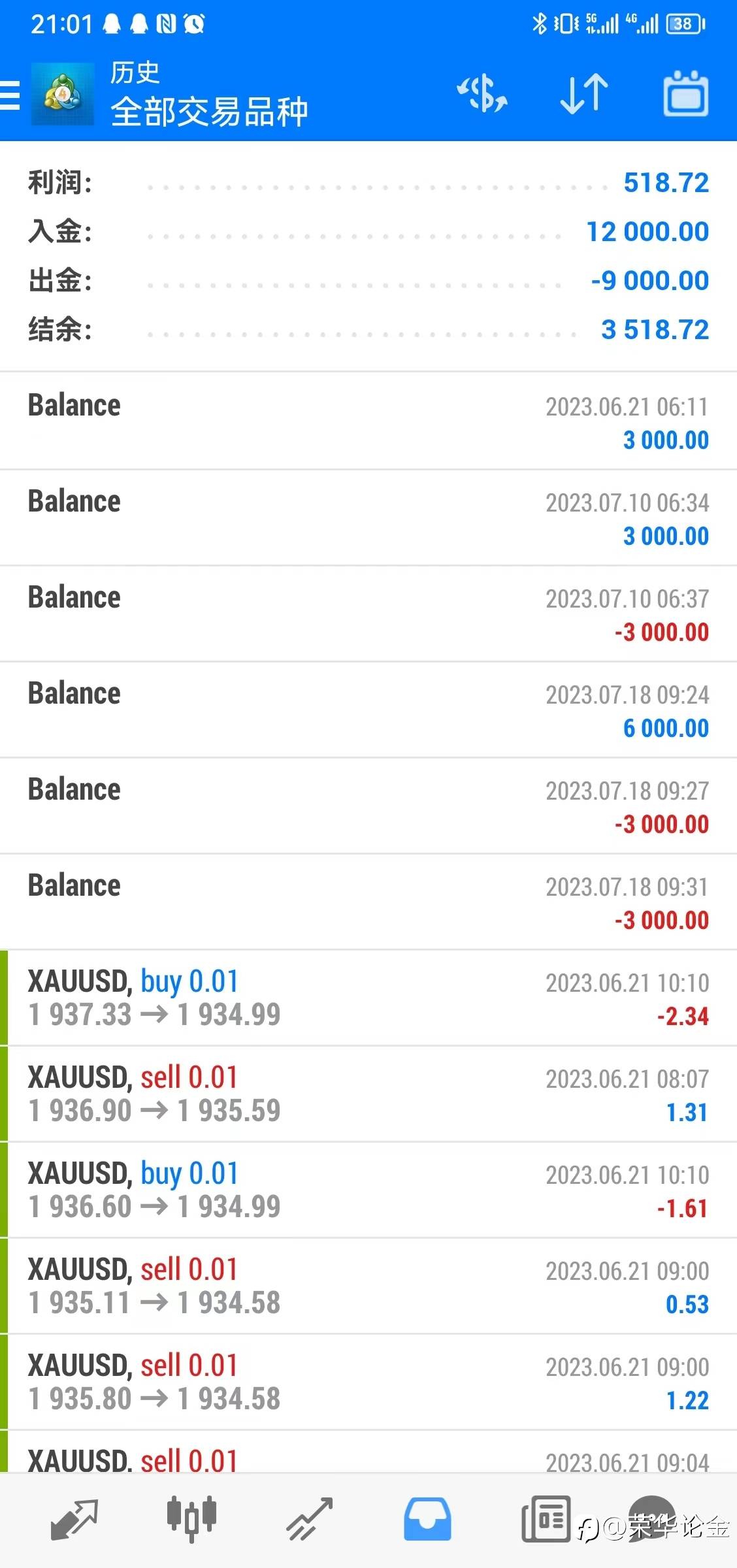Expand XAUUSD buy trade with -2.34 loss

click(368, 998)
